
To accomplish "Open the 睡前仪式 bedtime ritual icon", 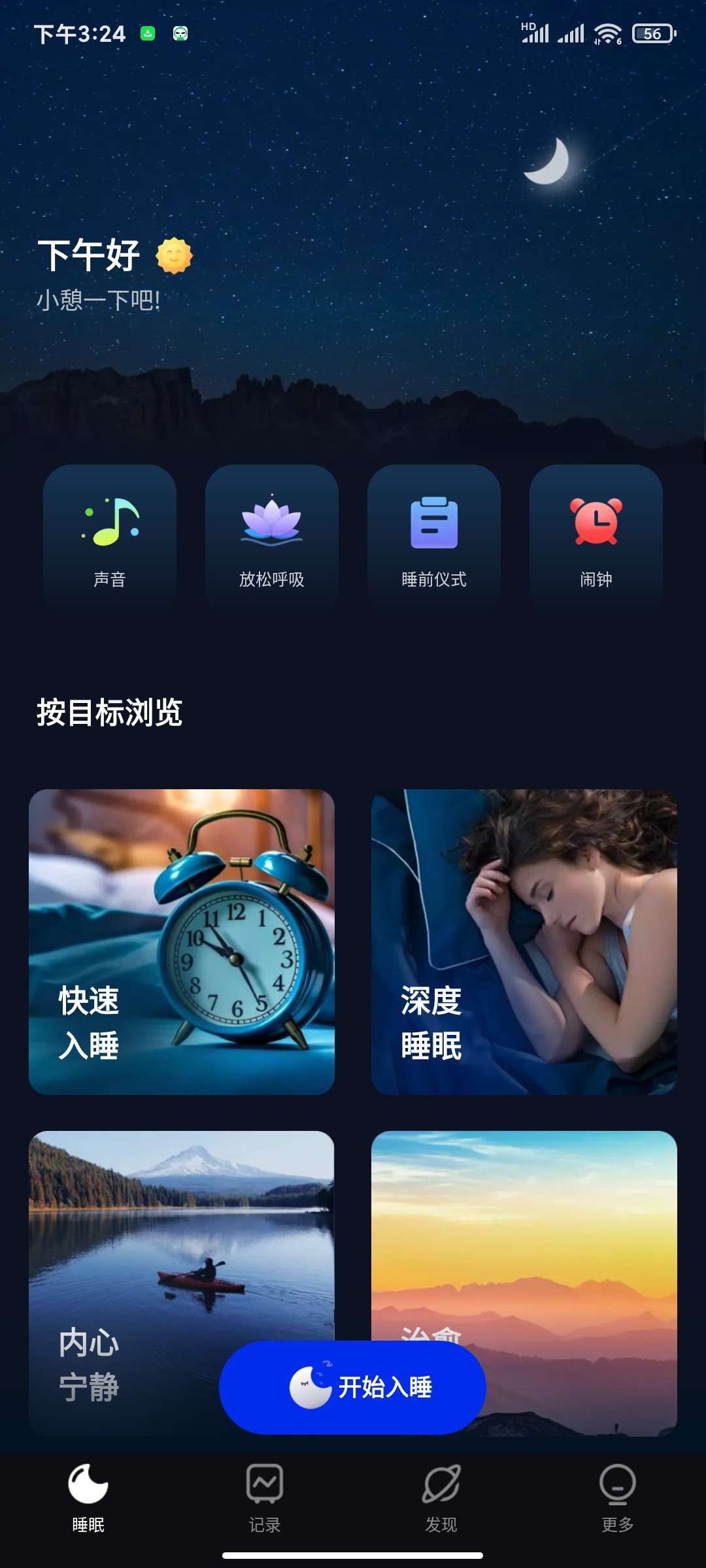I will point(435,523).
